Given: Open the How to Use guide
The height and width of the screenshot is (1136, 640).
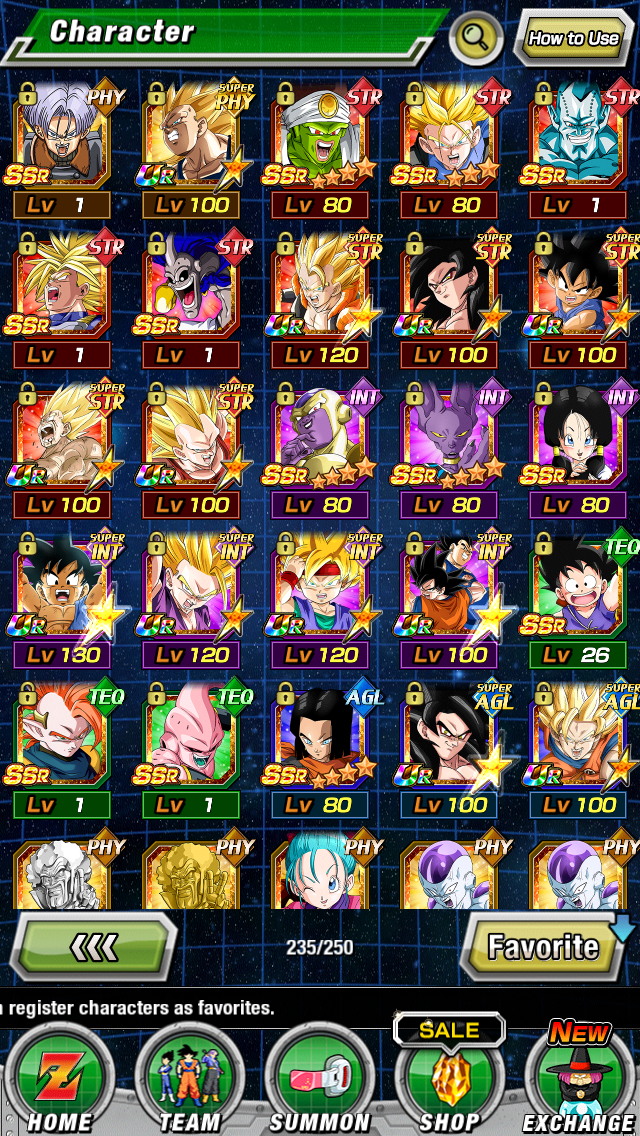Looking at the screenshot, I should tap(573, 38).
